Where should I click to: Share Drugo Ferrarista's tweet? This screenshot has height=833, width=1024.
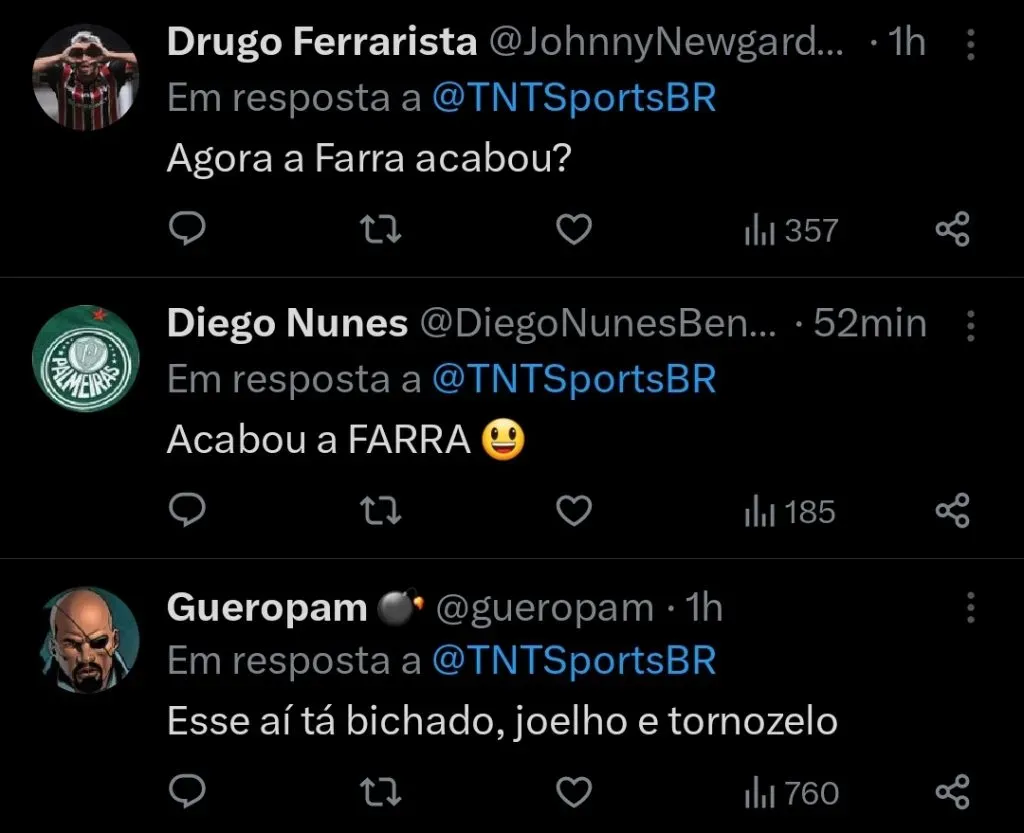[x=952, y=231]
